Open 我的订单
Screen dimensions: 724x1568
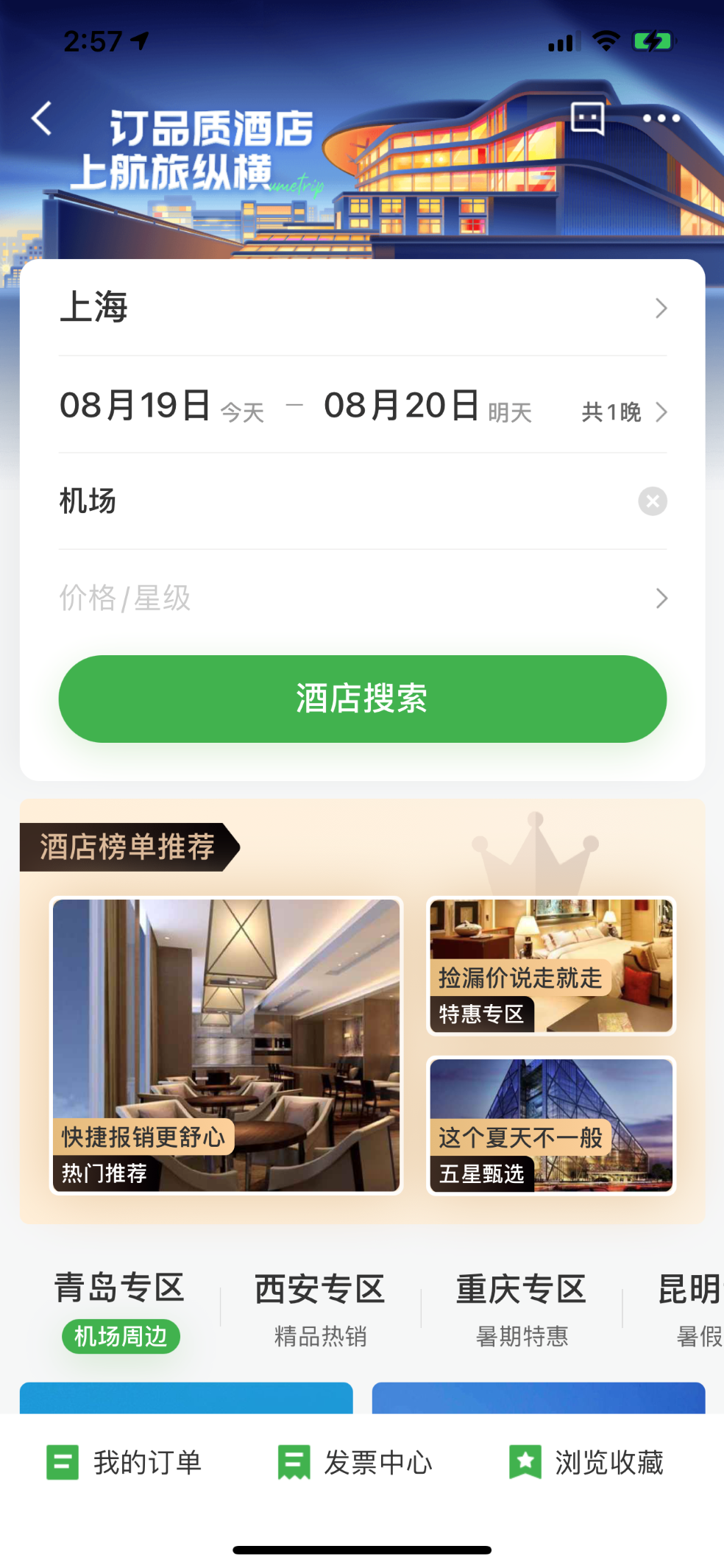click(125, 1462)
